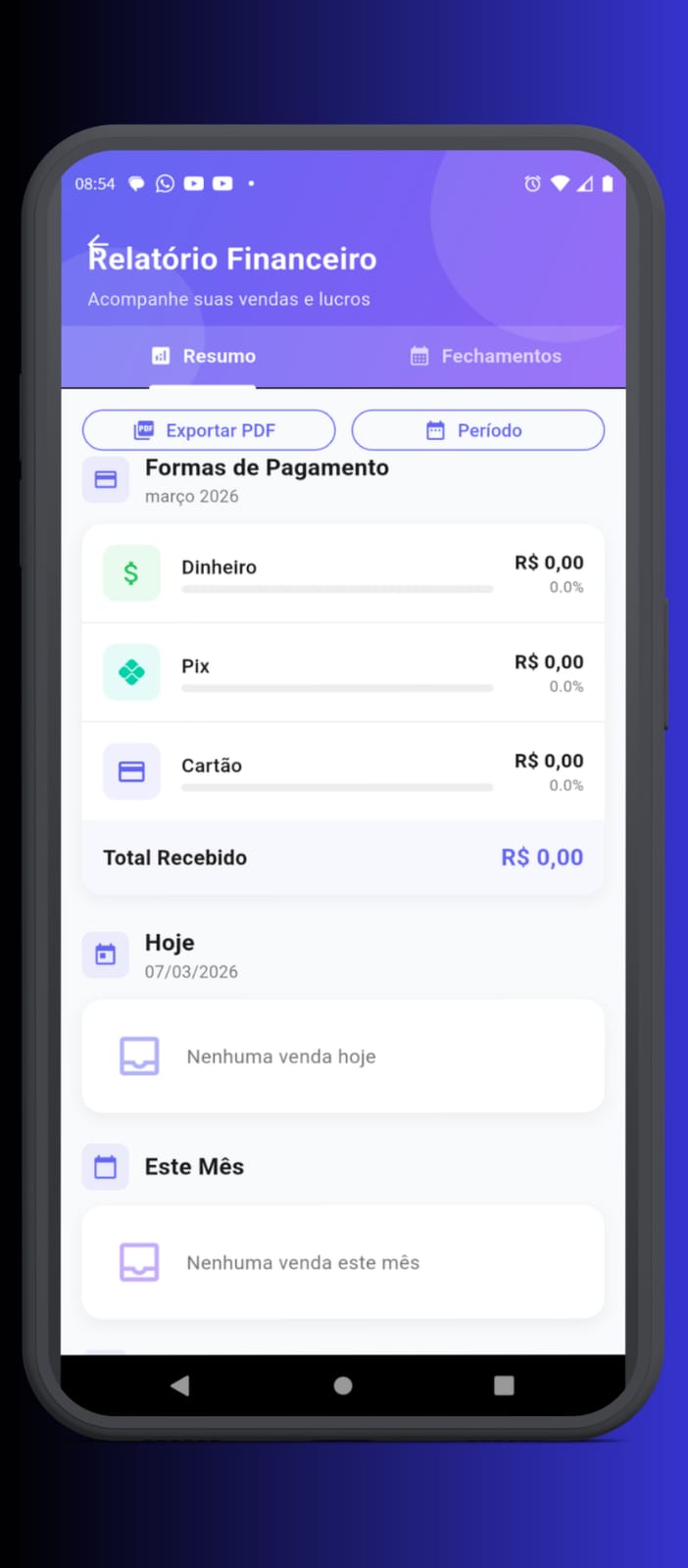This screenshot has height=1568, width=688.
Task: Open the recent apps view
Action: 504,1385
